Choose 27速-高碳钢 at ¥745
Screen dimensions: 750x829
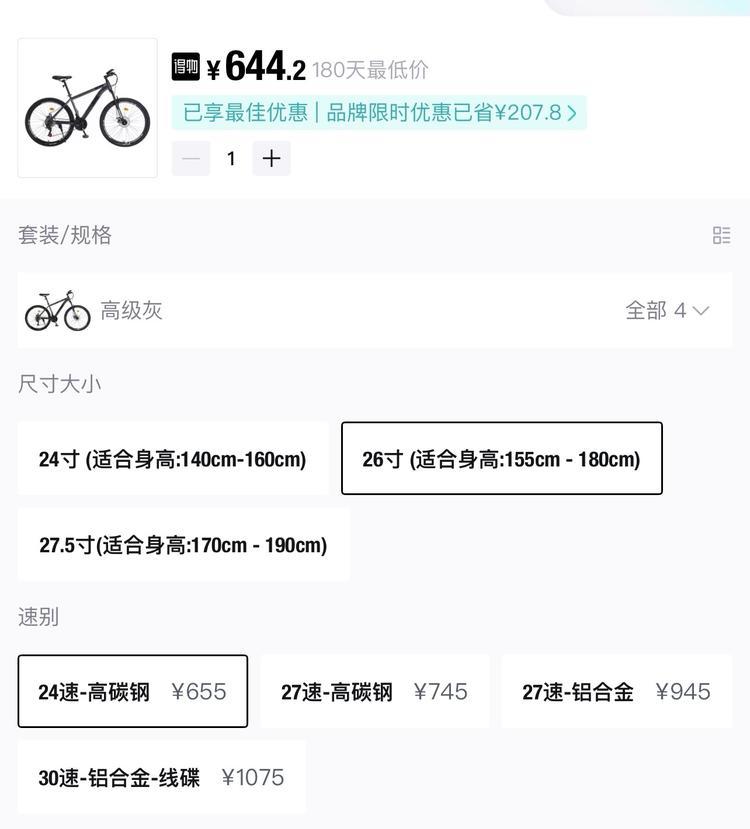[374, 691]
